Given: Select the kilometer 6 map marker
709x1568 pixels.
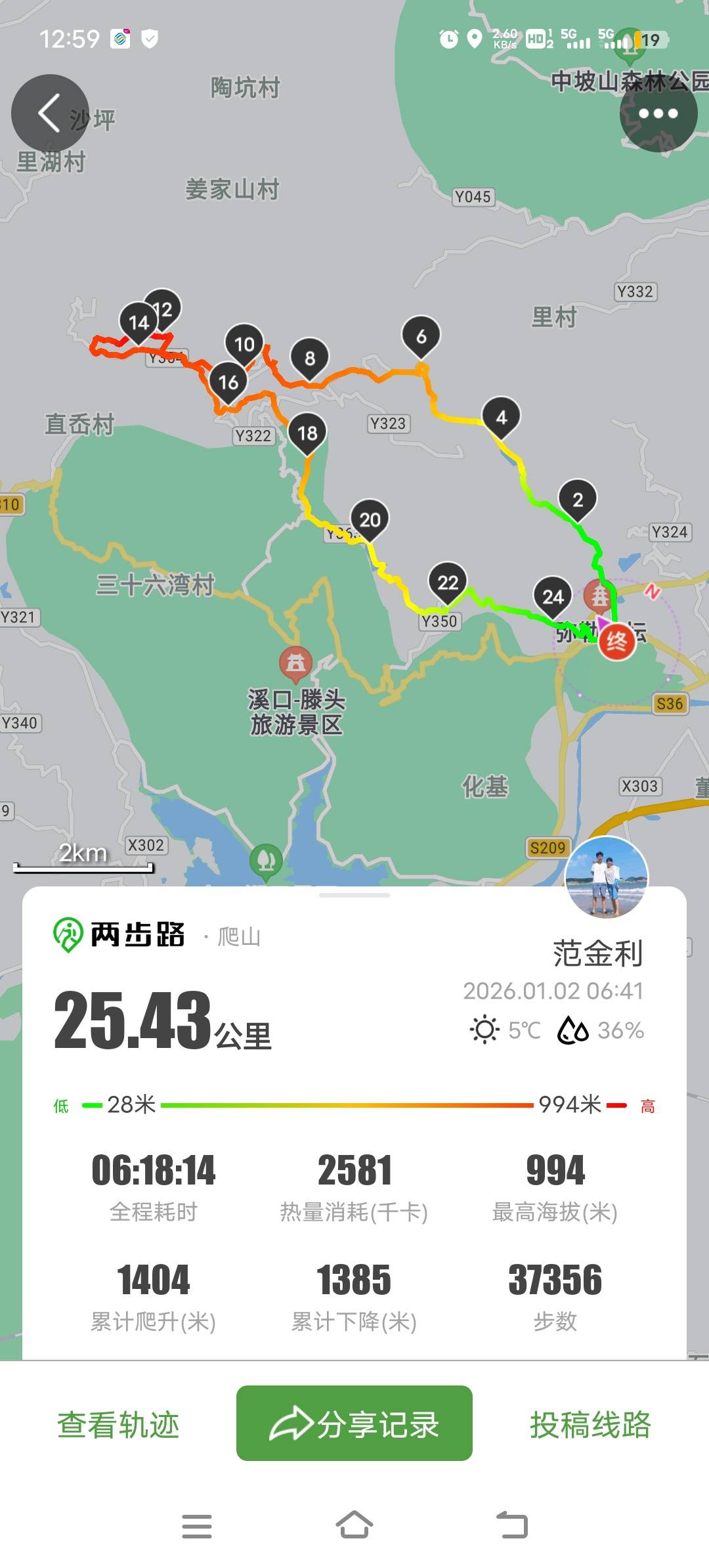Looking at the screenshot, I should click(421, 336).
